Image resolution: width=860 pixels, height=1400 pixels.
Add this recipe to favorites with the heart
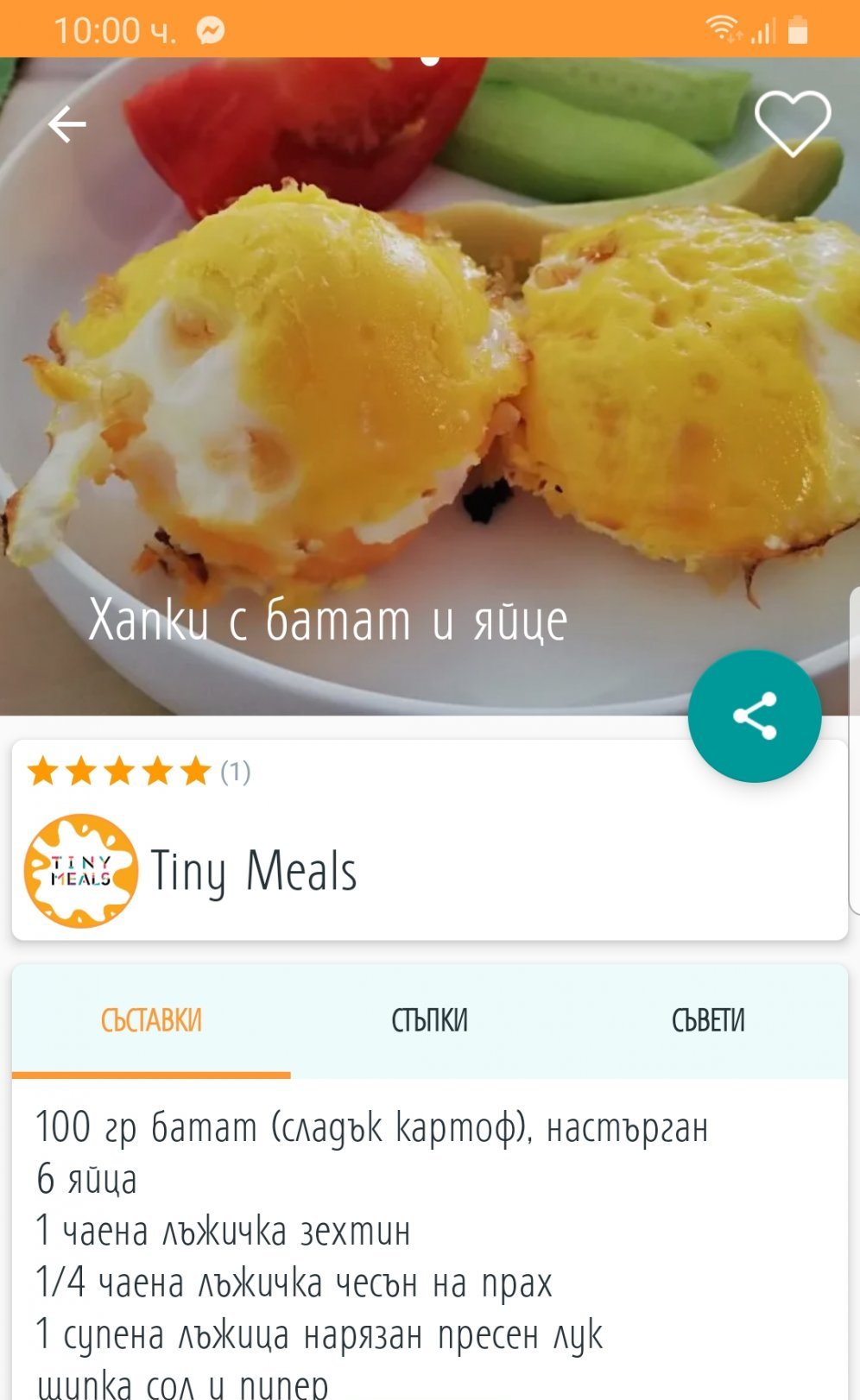tap(792, 123)
